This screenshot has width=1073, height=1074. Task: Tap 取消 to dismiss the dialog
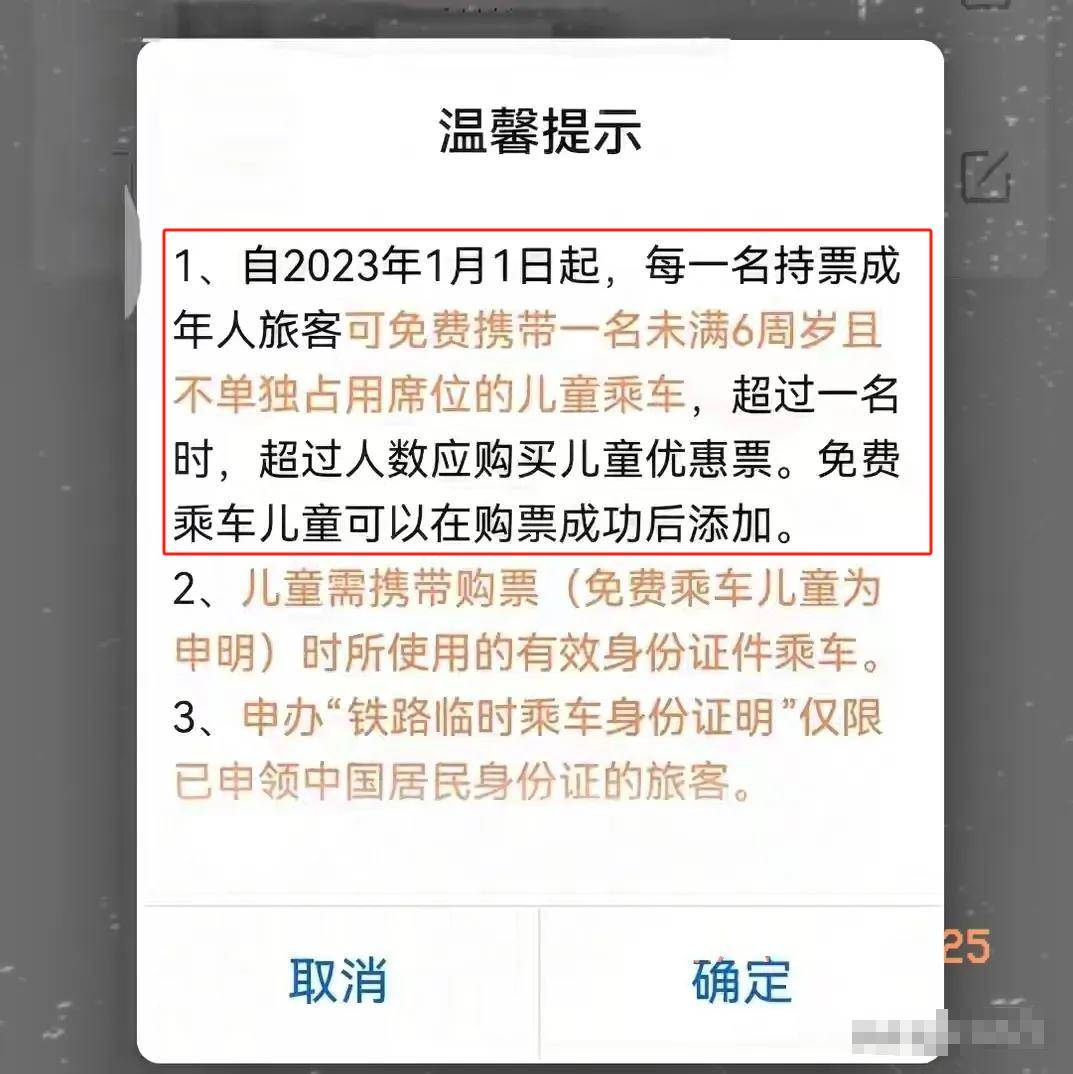point(338,980)
